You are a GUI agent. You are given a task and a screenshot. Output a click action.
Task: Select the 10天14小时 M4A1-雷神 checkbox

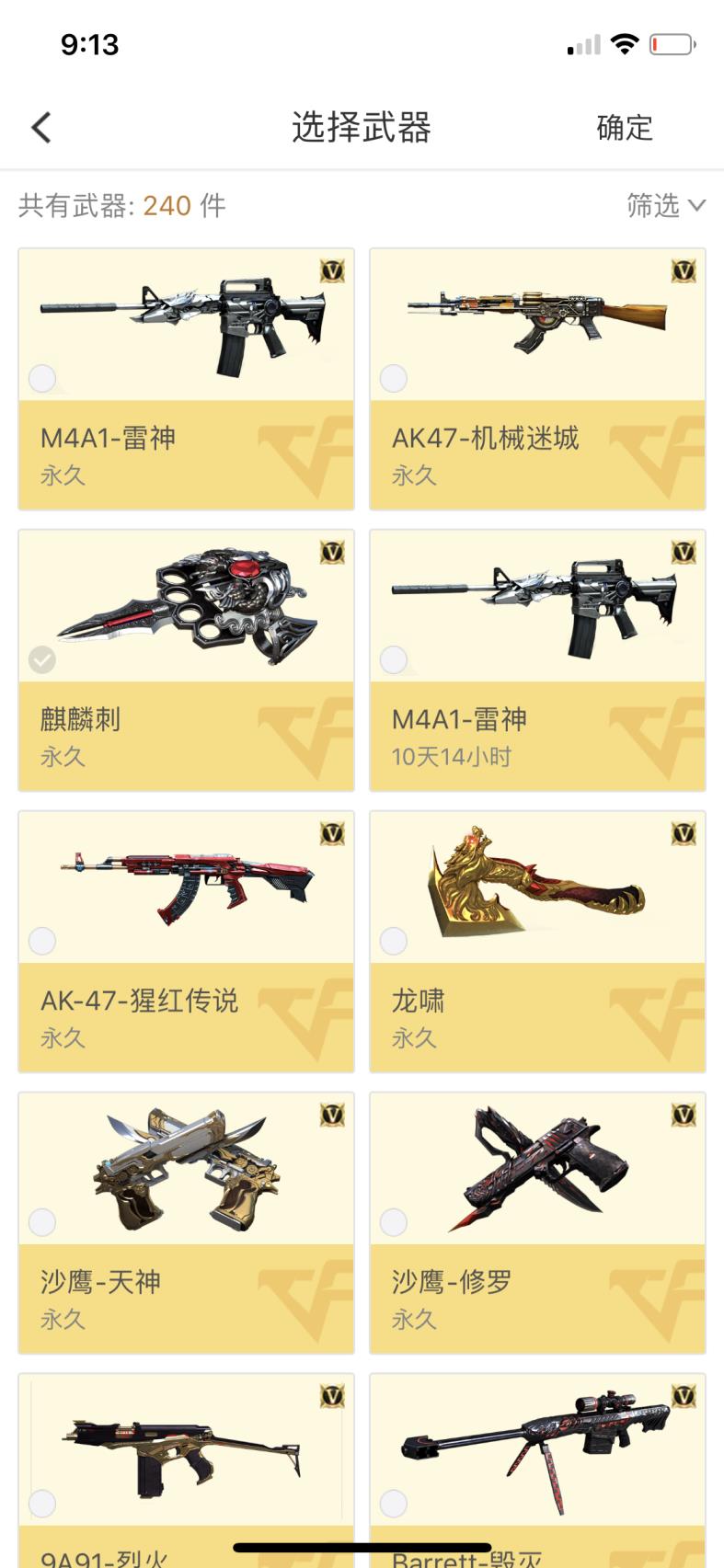pos(394,659)
